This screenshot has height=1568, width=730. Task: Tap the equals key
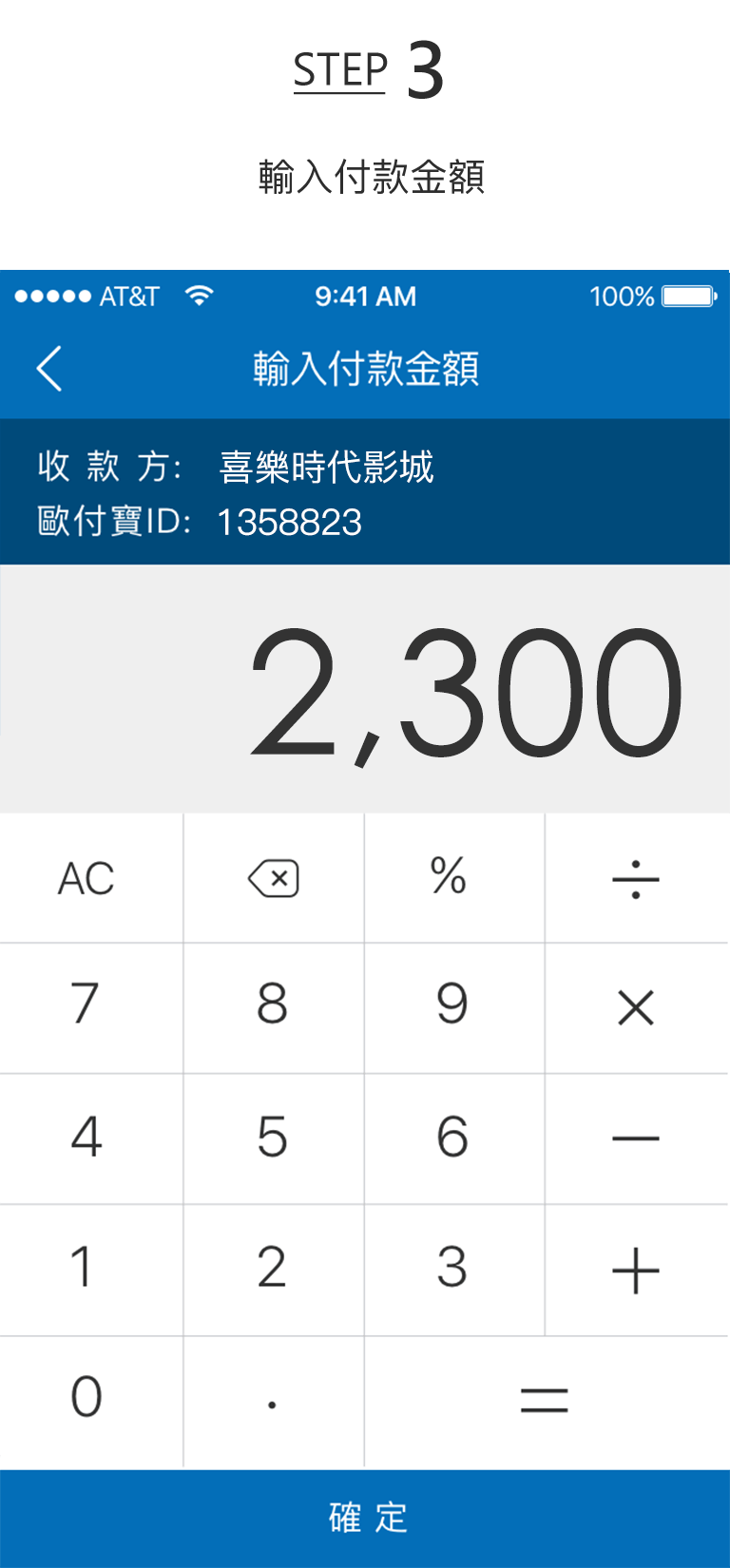547,1402
